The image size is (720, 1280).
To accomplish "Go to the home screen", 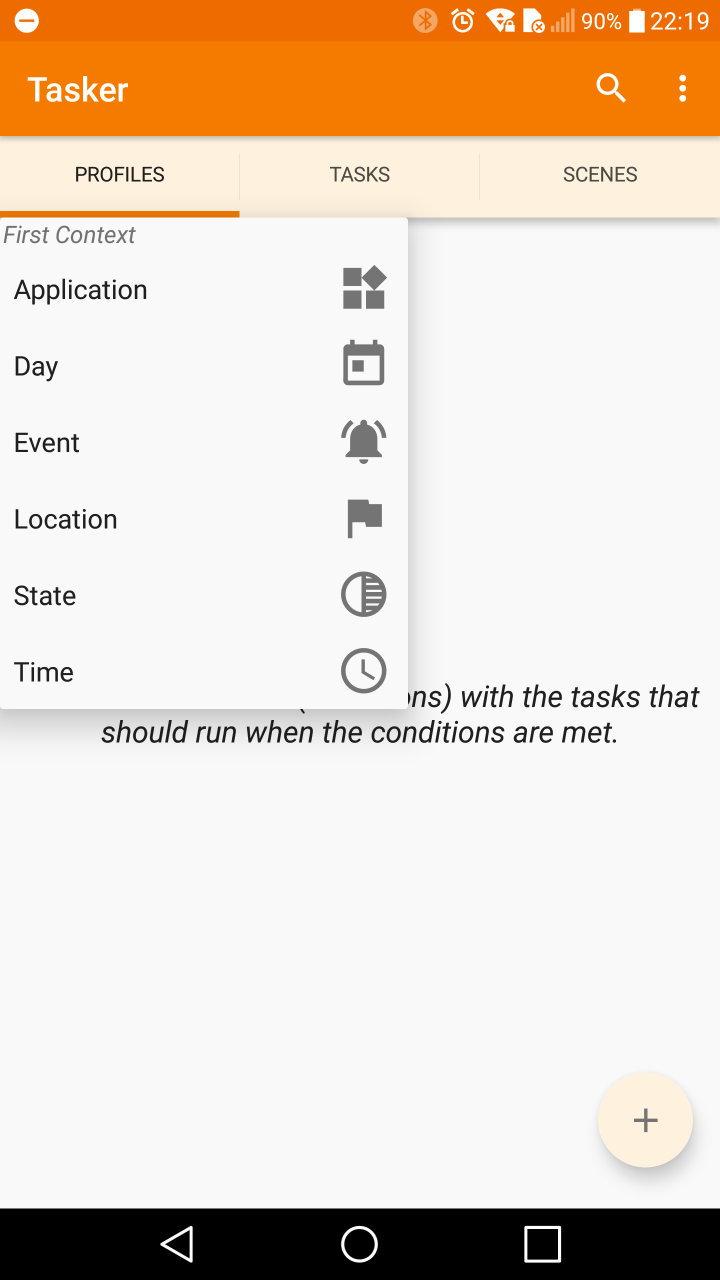I will click(x=359, y=1244).
